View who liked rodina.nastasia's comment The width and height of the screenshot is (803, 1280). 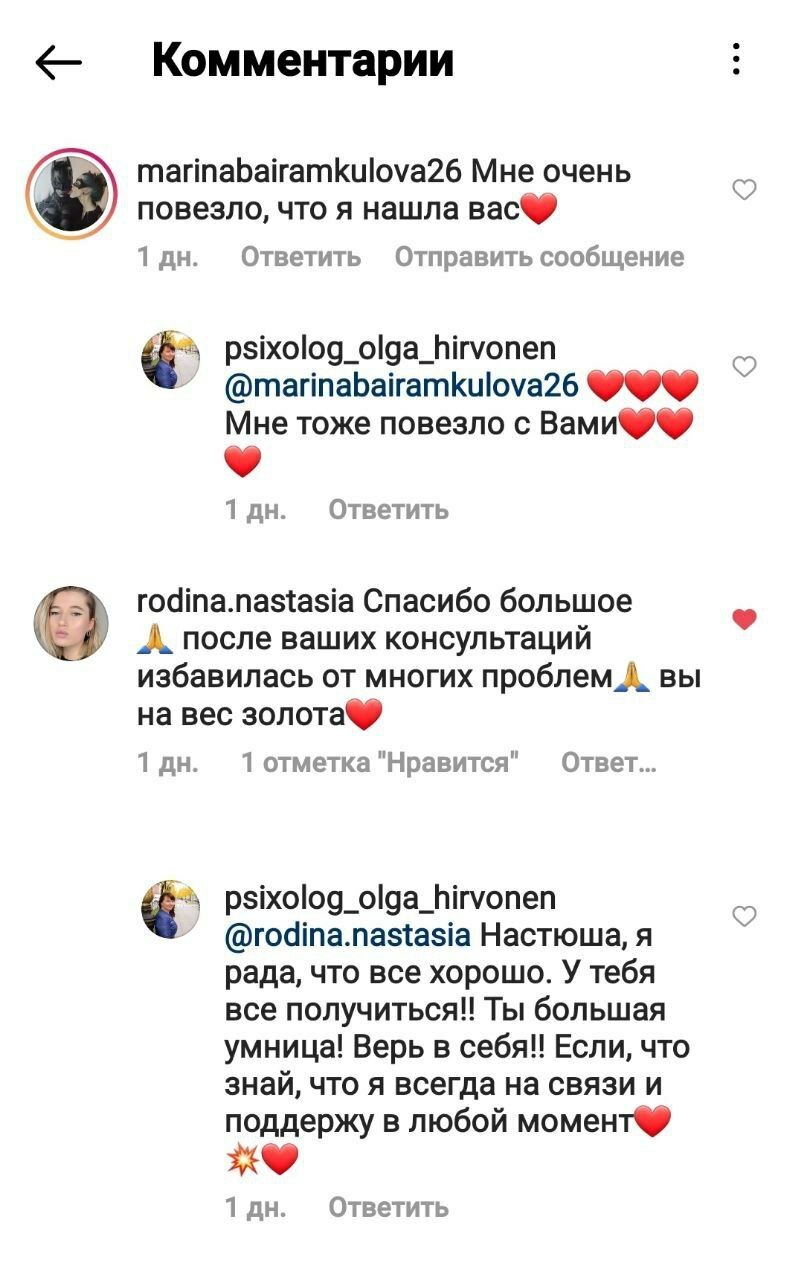380,764
